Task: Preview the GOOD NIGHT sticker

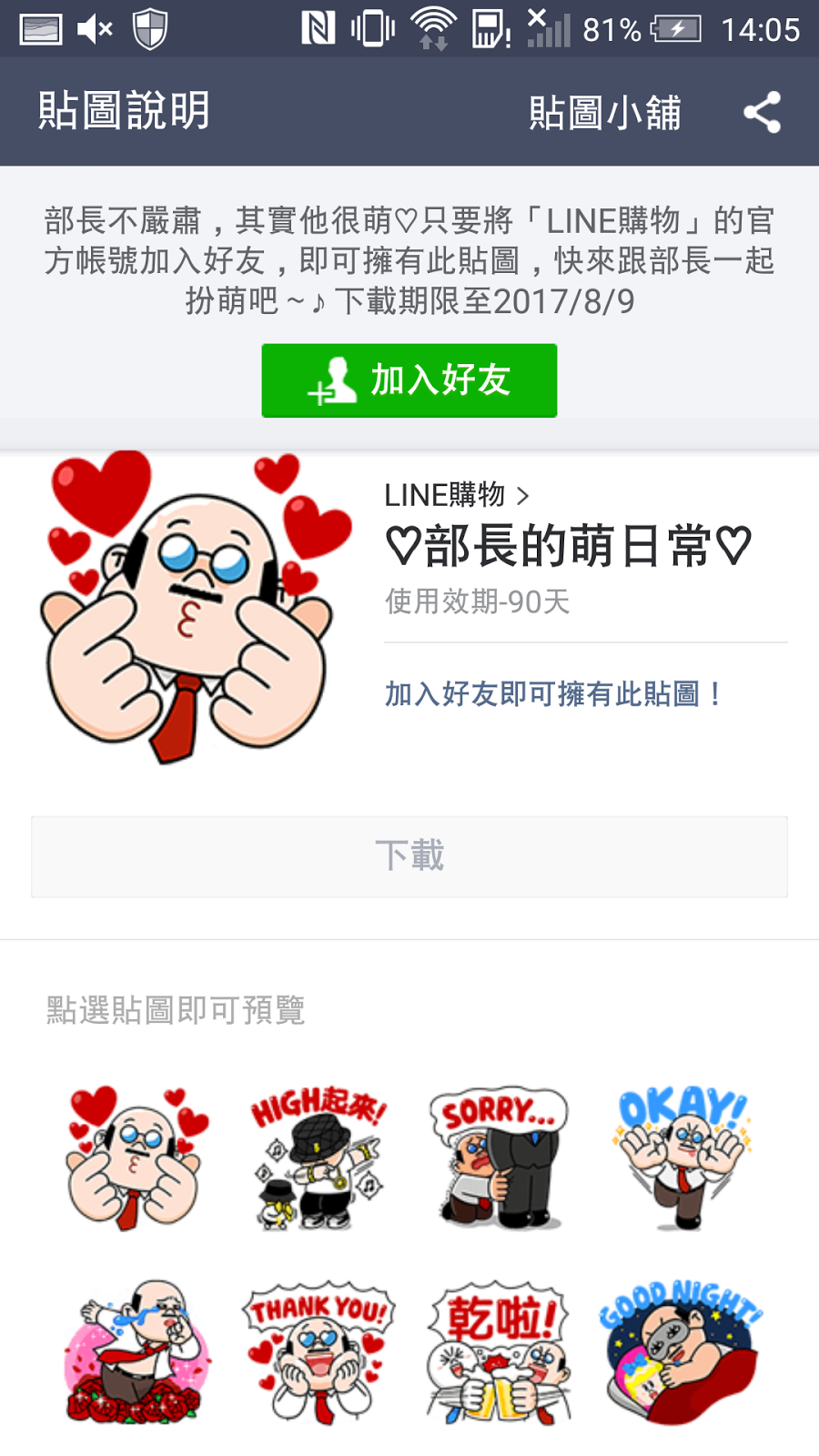Action: pos(682,1352)
